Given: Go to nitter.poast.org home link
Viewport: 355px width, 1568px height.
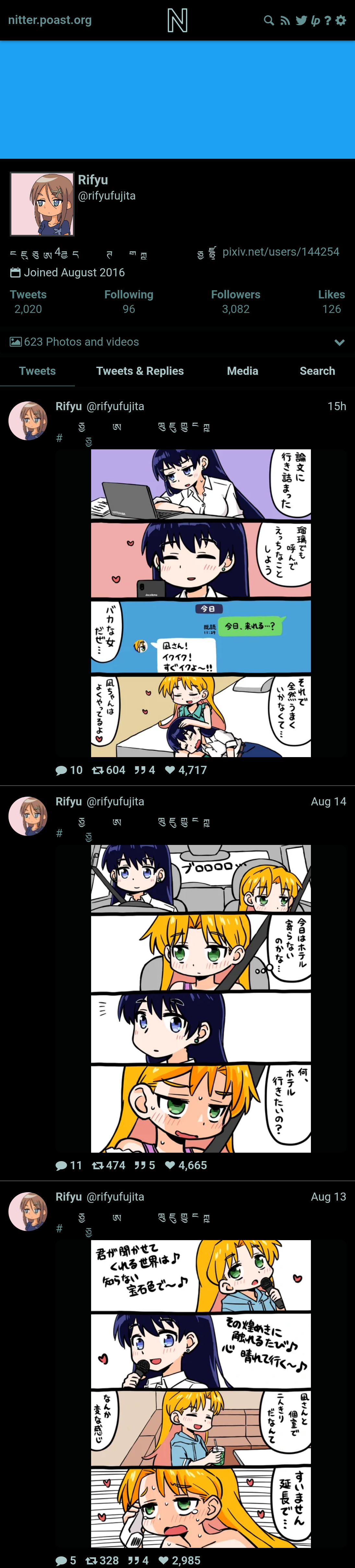Looking at the screenshot, I should point(50,20).
